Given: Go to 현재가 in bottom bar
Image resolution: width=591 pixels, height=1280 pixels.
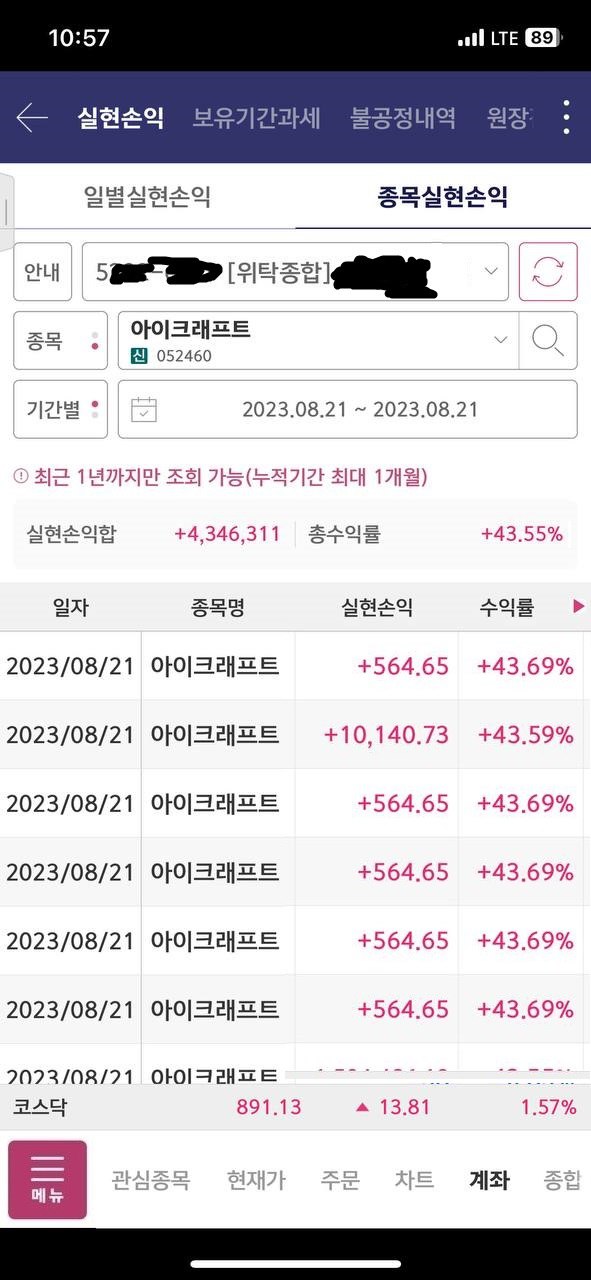Looking at the screenshot, I should coord(256,1180).
